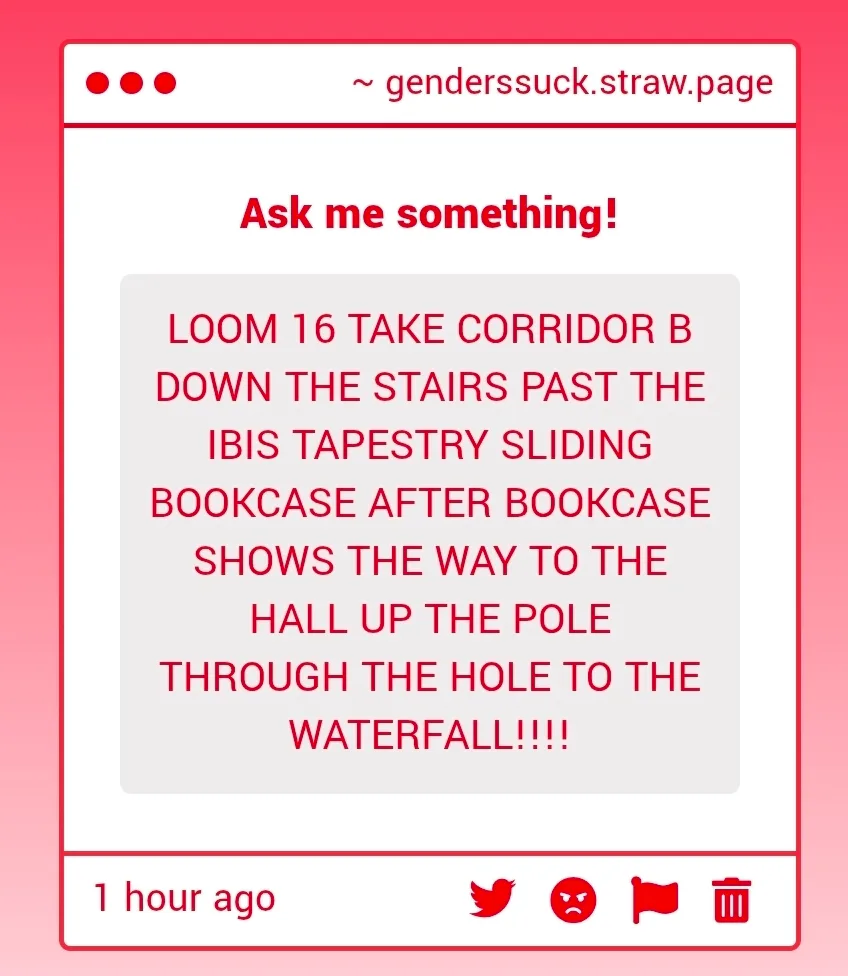Delete this ask with the trash icon
The image size is (848, 976).
pos(732,899)
